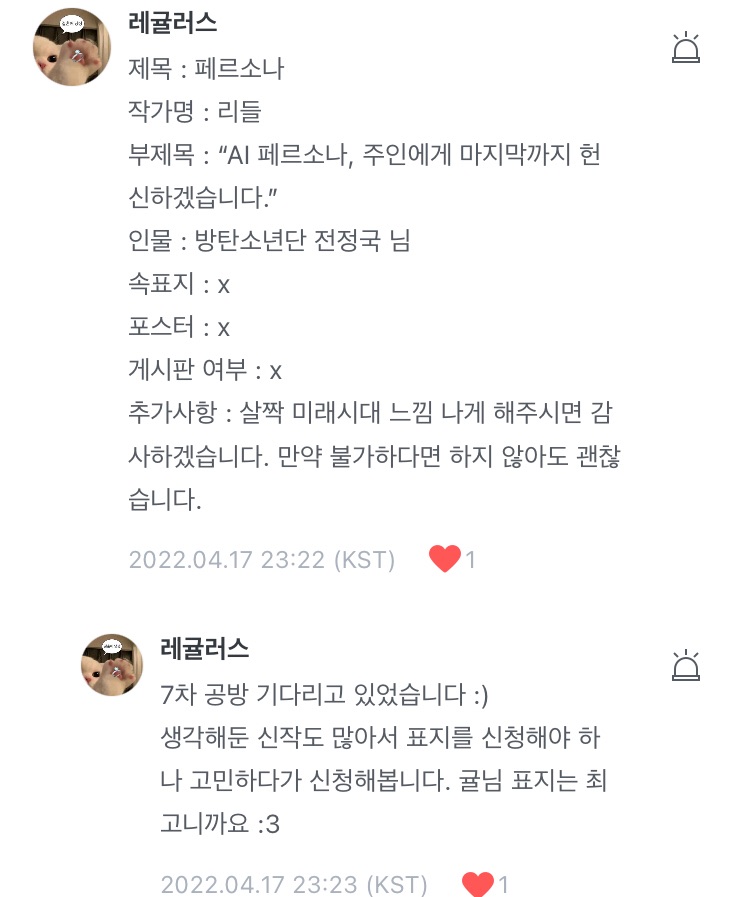Like the comment posted at 23:22
748x897 pixels.
[444, 559]
